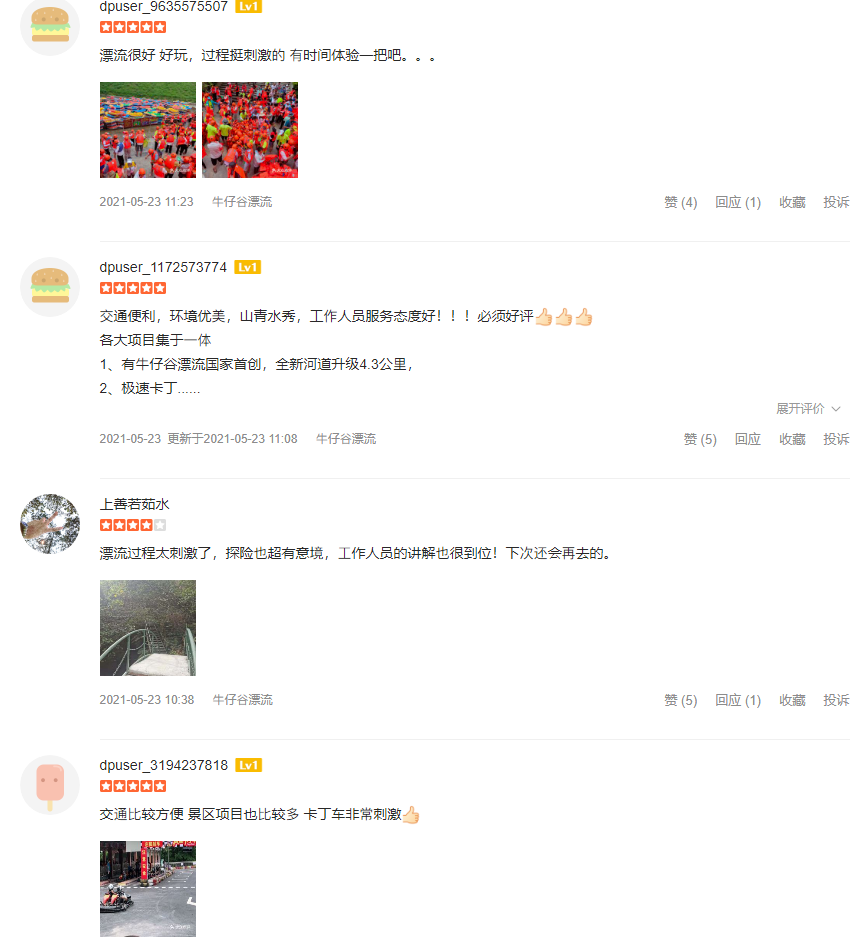Report the review by dpuser_9635575507
The height and width of the screenshot is (942, 868).
[836, 202]
